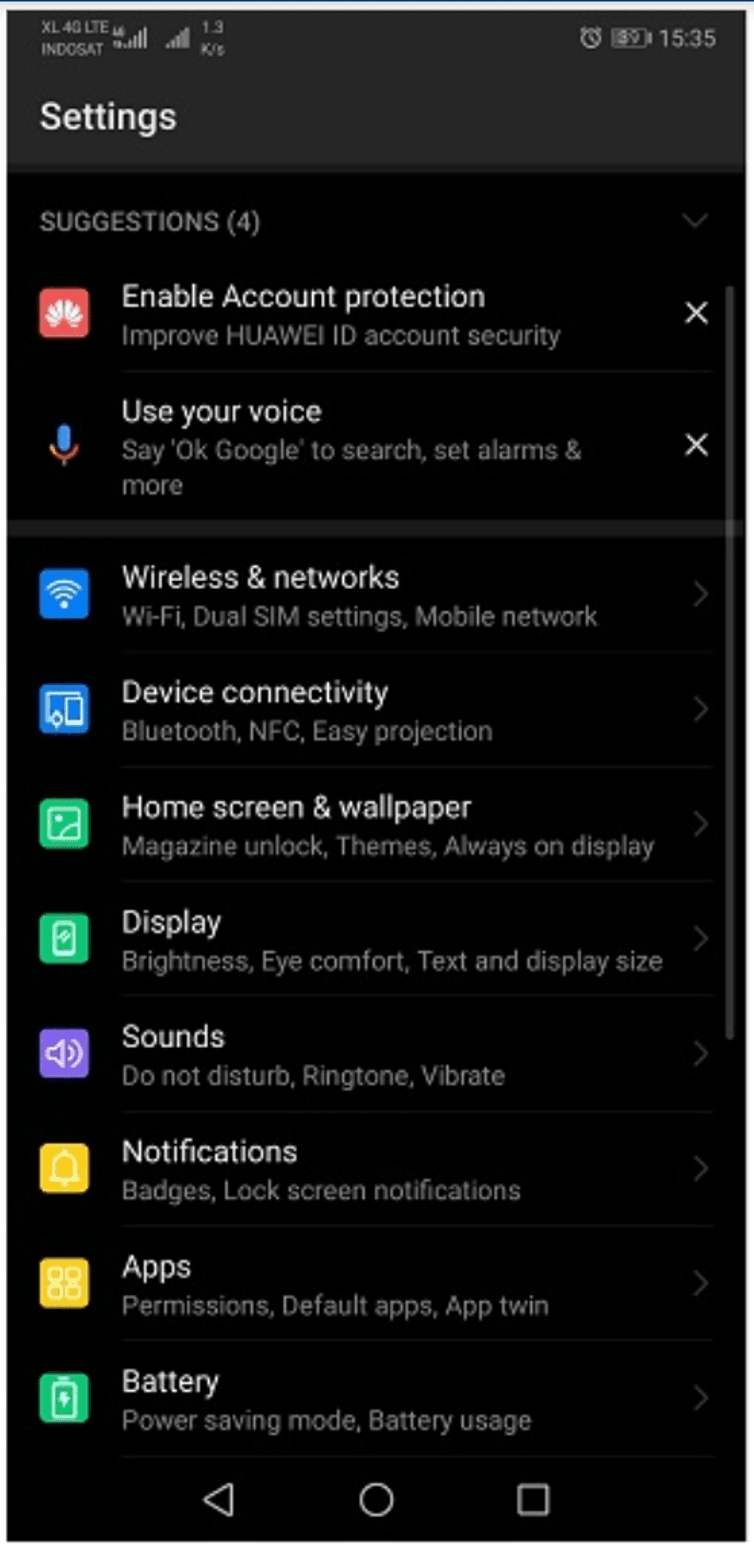754x1546 pixels.
Task: Open Device connectivity settings
Action: point(360,710)
